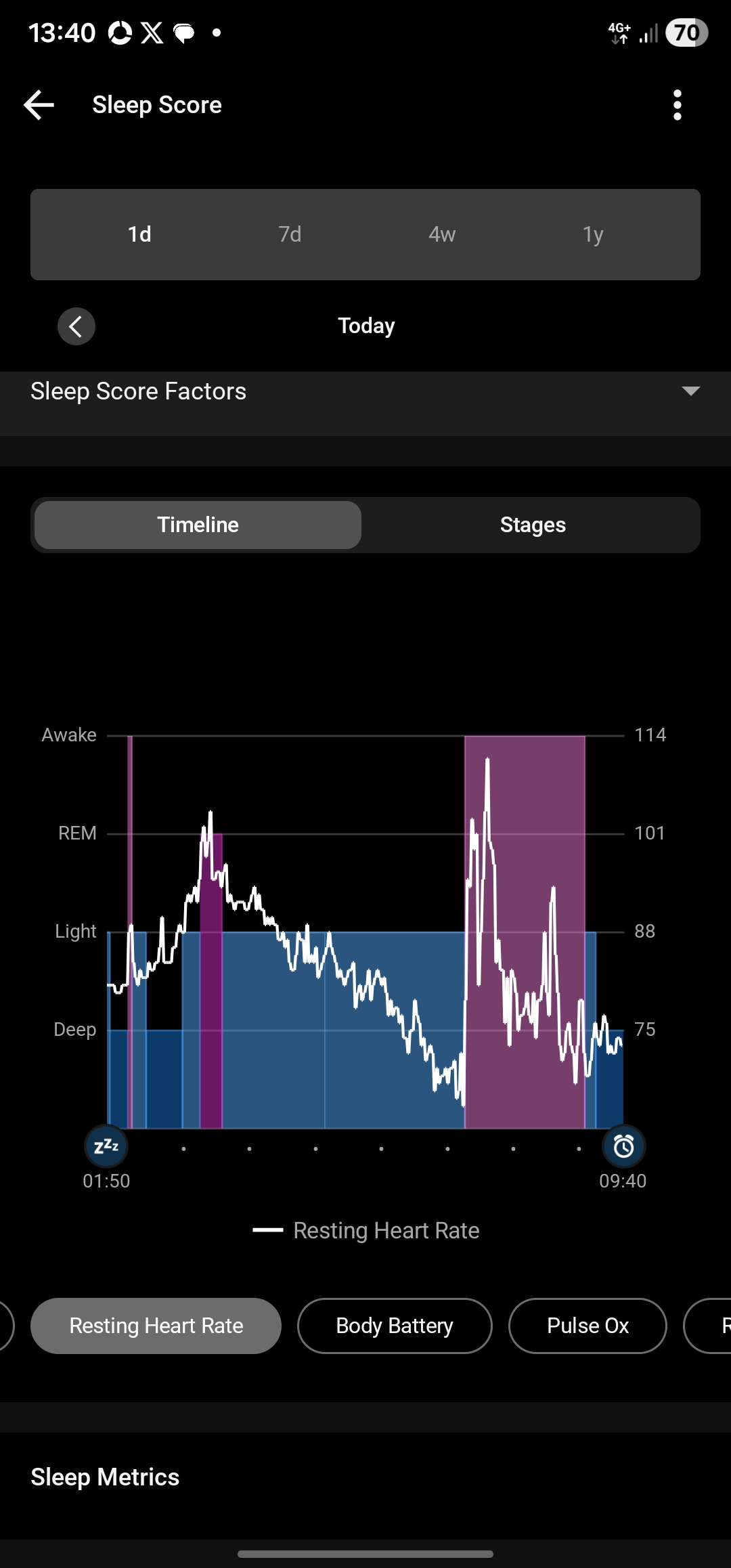This screenshot has width=731, height=1568.
Task: Show Body Battery on the chart
Action: [395, 1326]
